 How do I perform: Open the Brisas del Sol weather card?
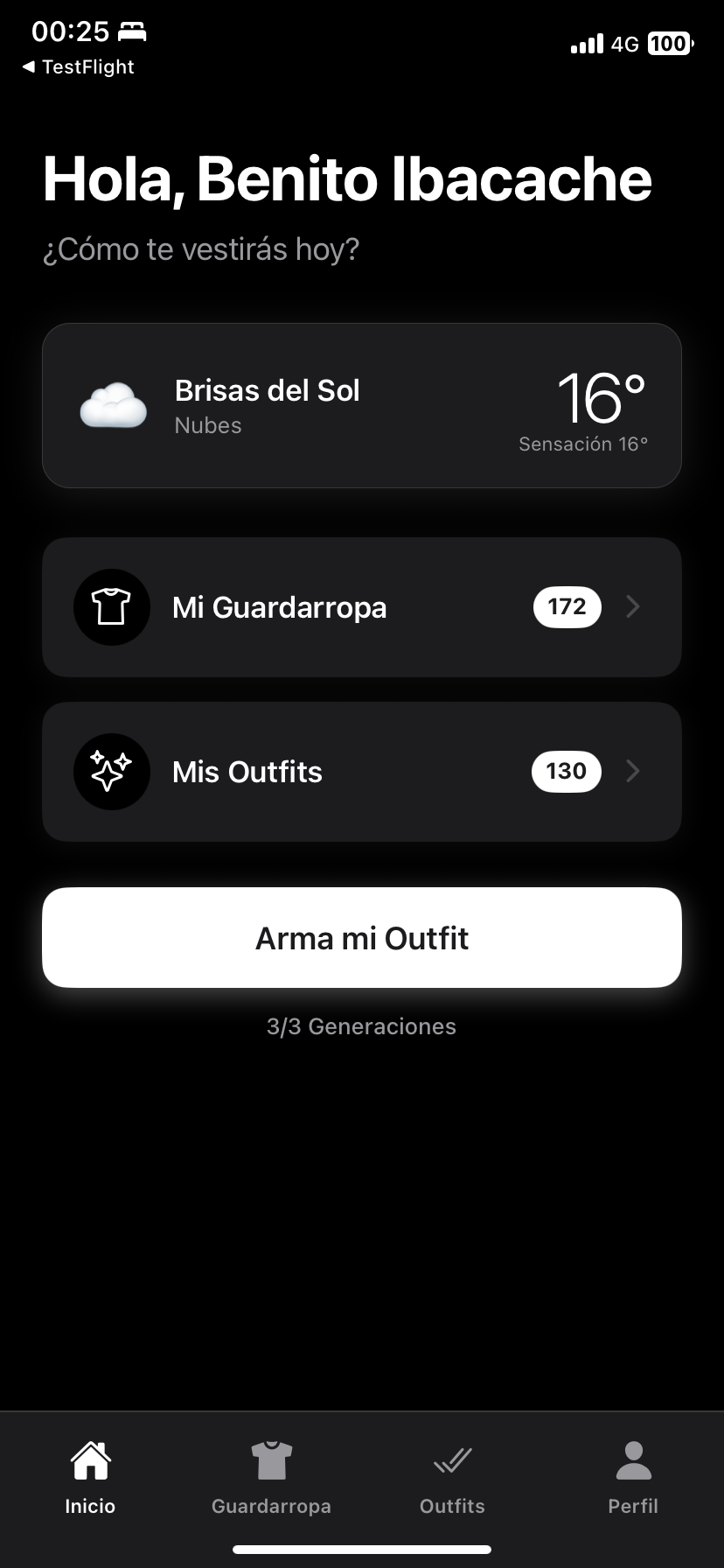click(361, 406)
